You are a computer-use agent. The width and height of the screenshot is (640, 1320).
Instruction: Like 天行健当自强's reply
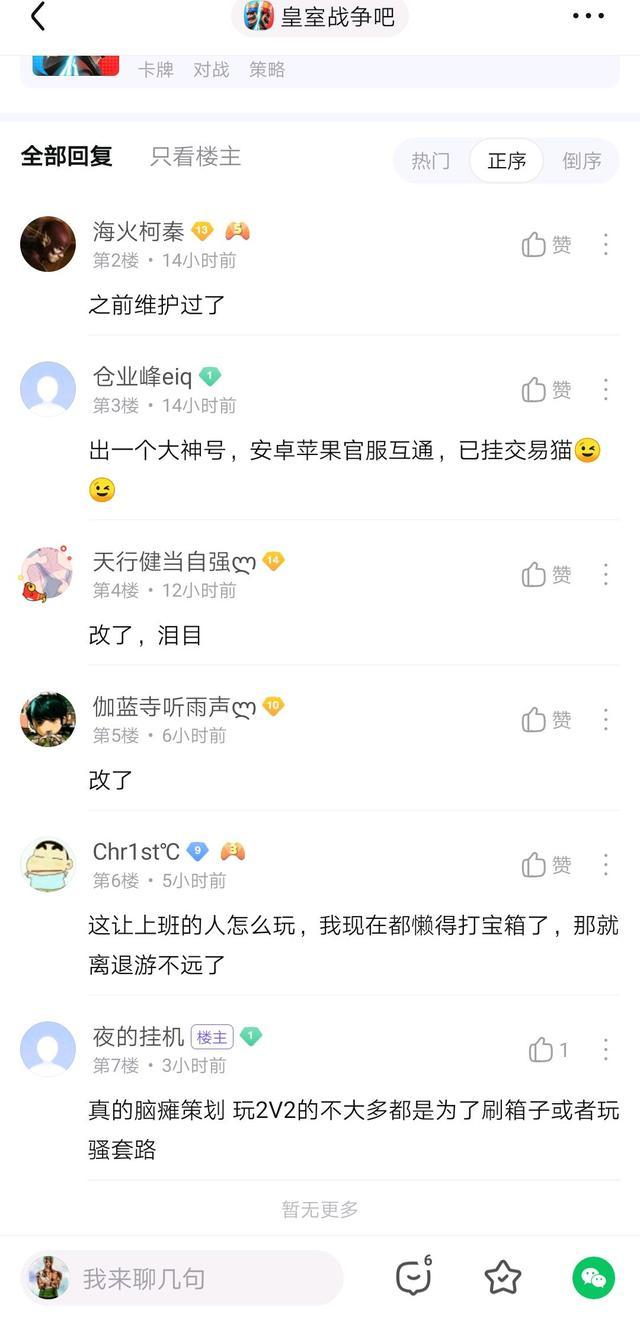pyautogui.click(x=546, y=575)
